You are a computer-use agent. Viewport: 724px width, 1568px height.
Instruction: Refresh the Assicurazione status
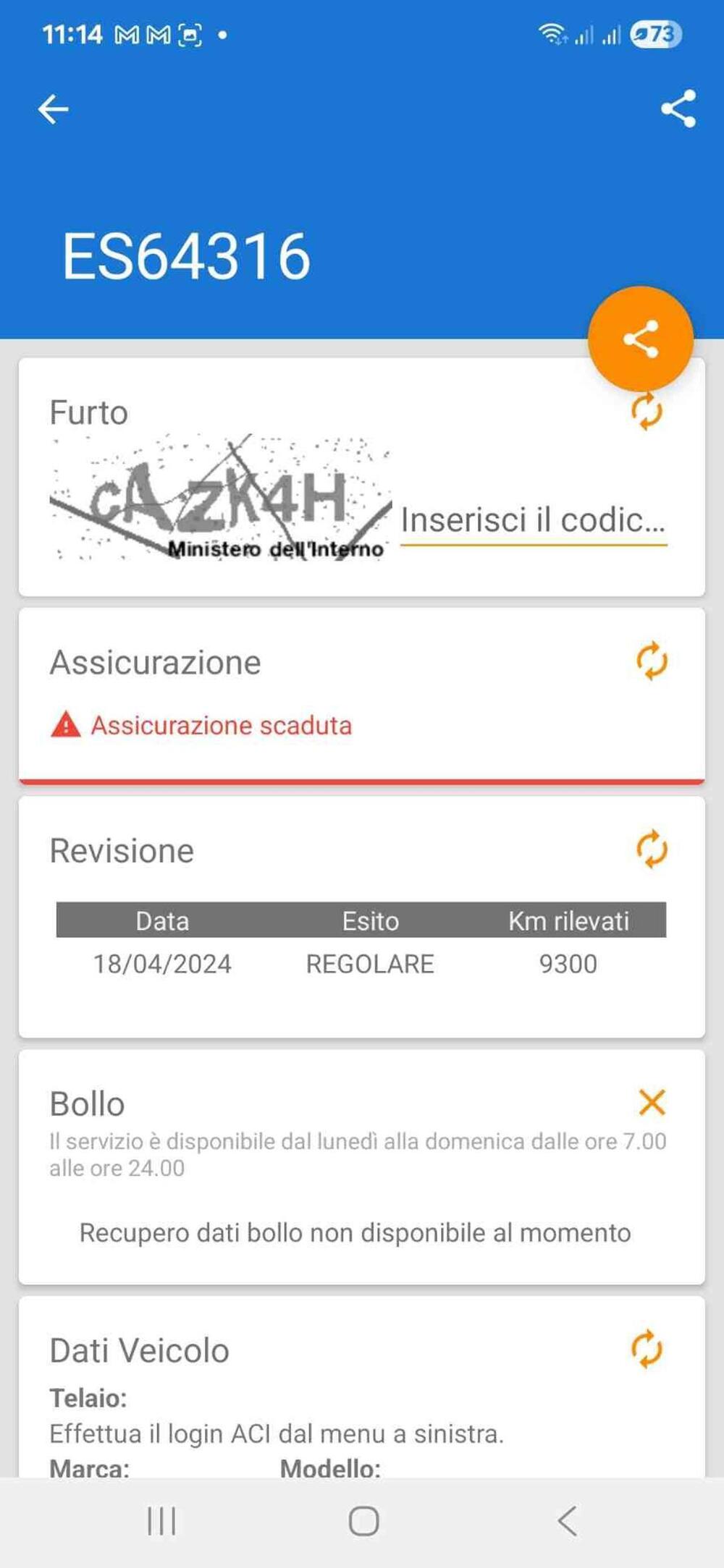(652, 661)
